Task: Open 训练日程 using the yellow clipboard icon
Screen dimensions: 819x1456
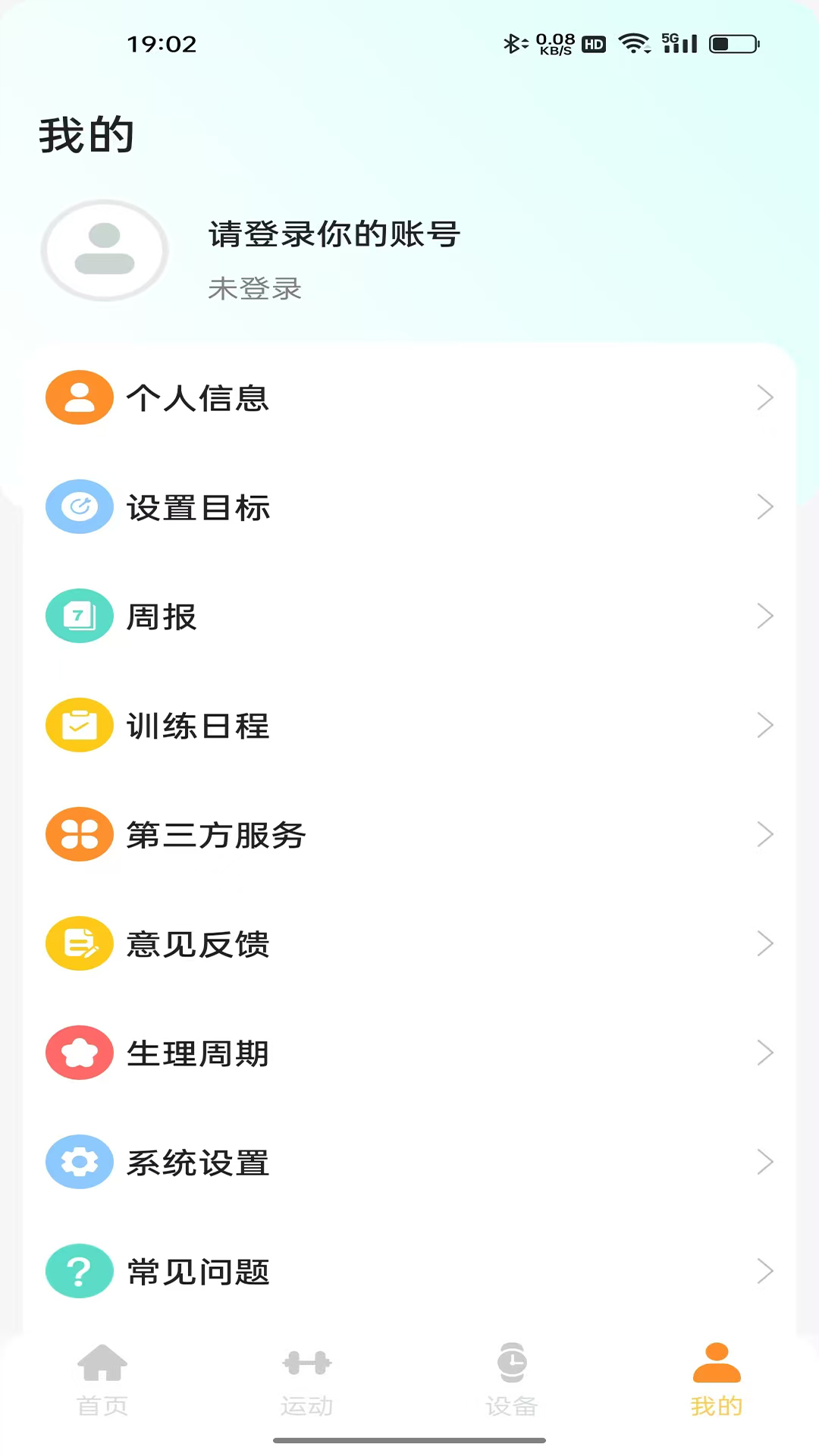Action: click(79, 725)
